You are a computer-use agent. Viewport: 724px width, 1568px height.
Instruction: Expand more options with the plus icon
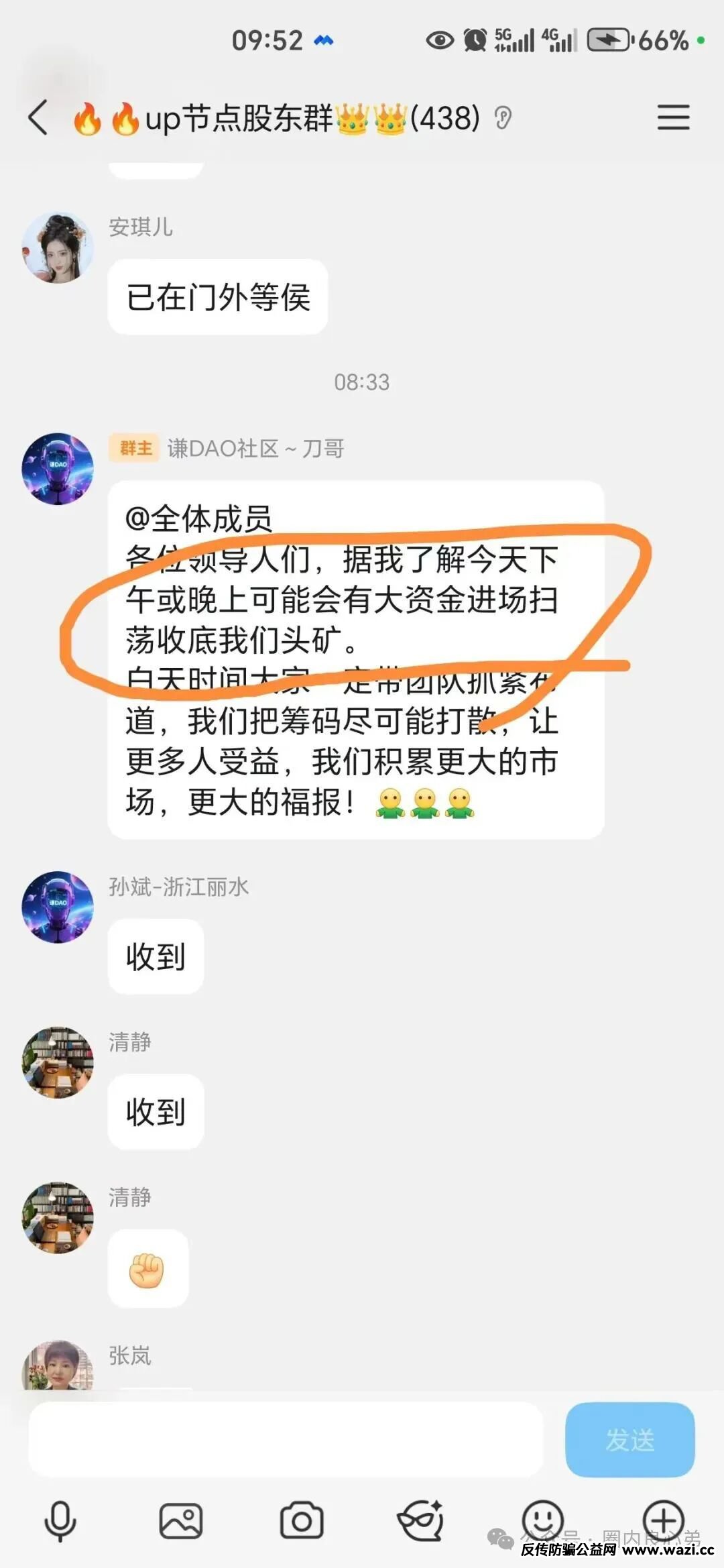pos(663,1517)
